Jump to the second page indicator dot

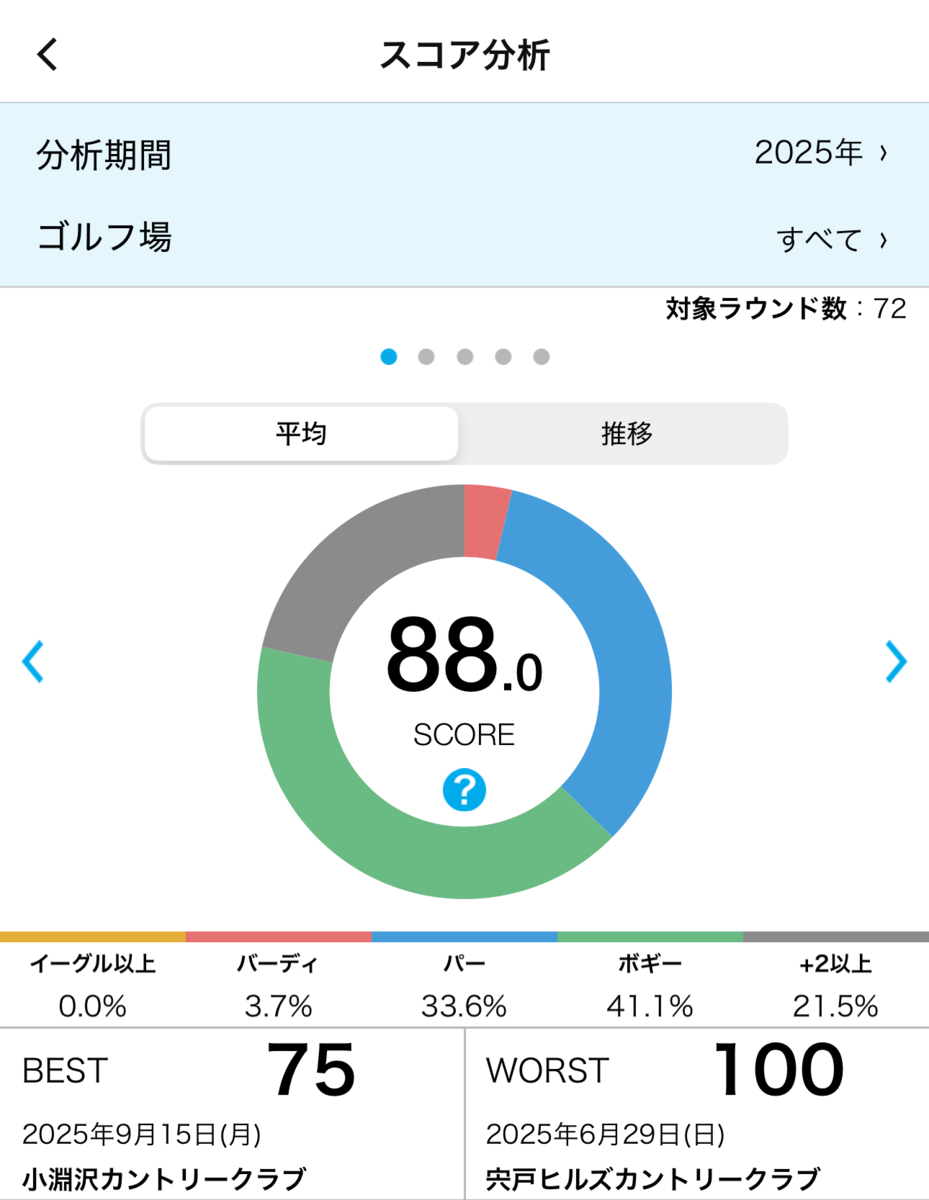pyautogui.click(x=426, y=357)
